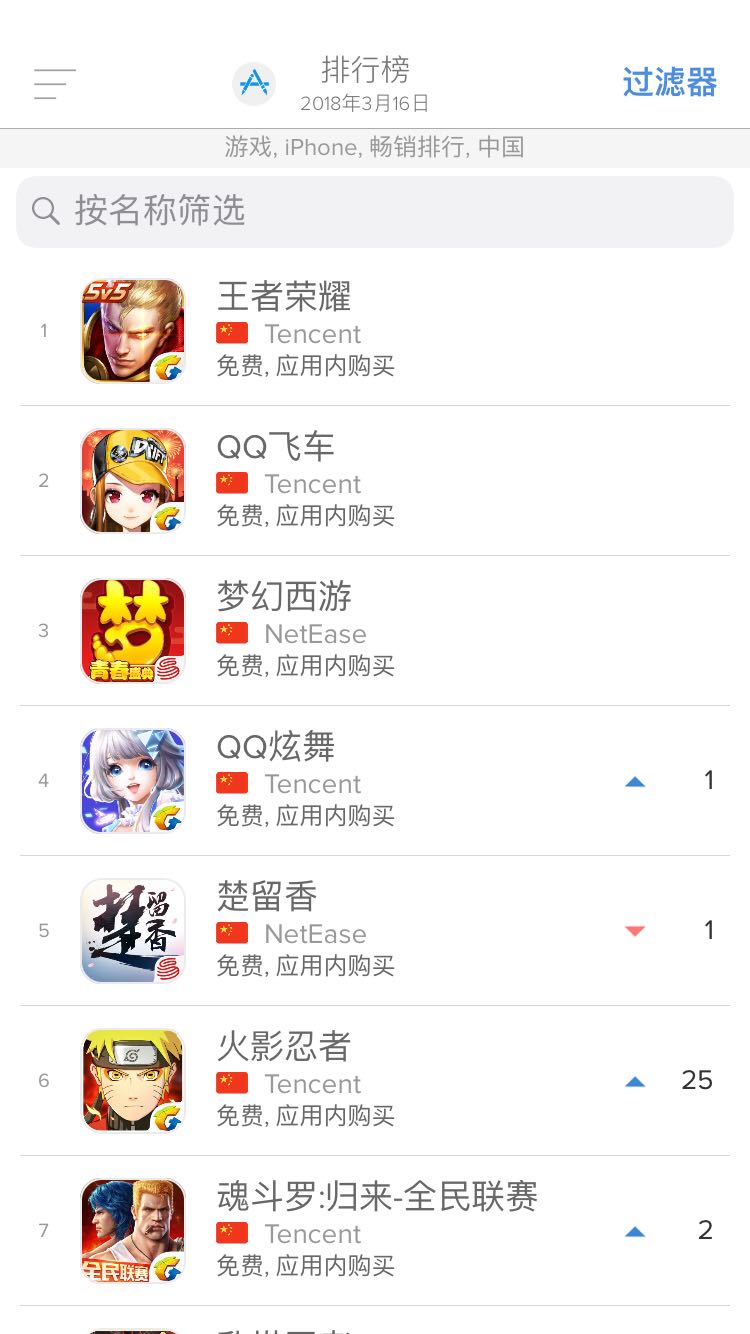Image resolution: width=750 pixels, height=1334 pixels.
Task: Select the 火影忍者 app icon
Action: [x=132, y=1080]
